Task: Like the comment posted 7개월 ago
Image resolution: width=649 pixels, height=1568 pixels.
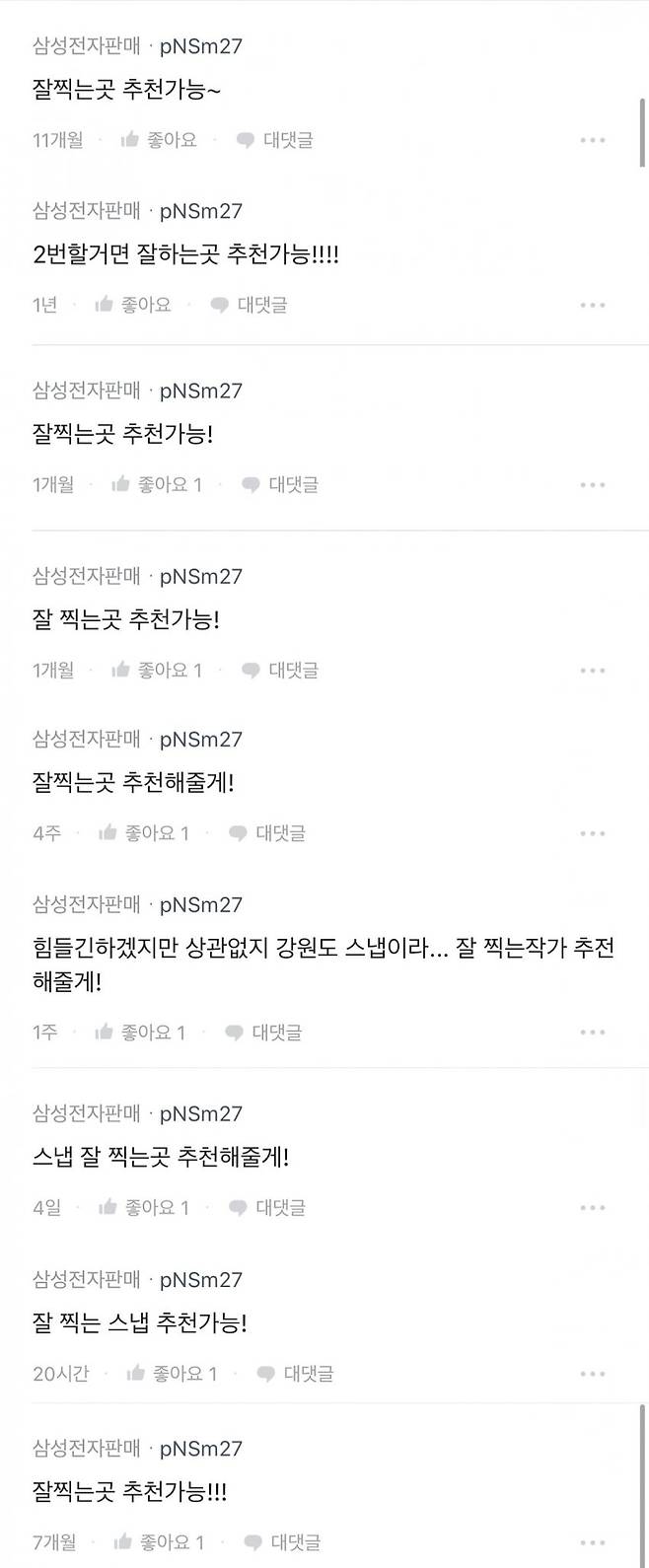Action: pos(159,1542)
